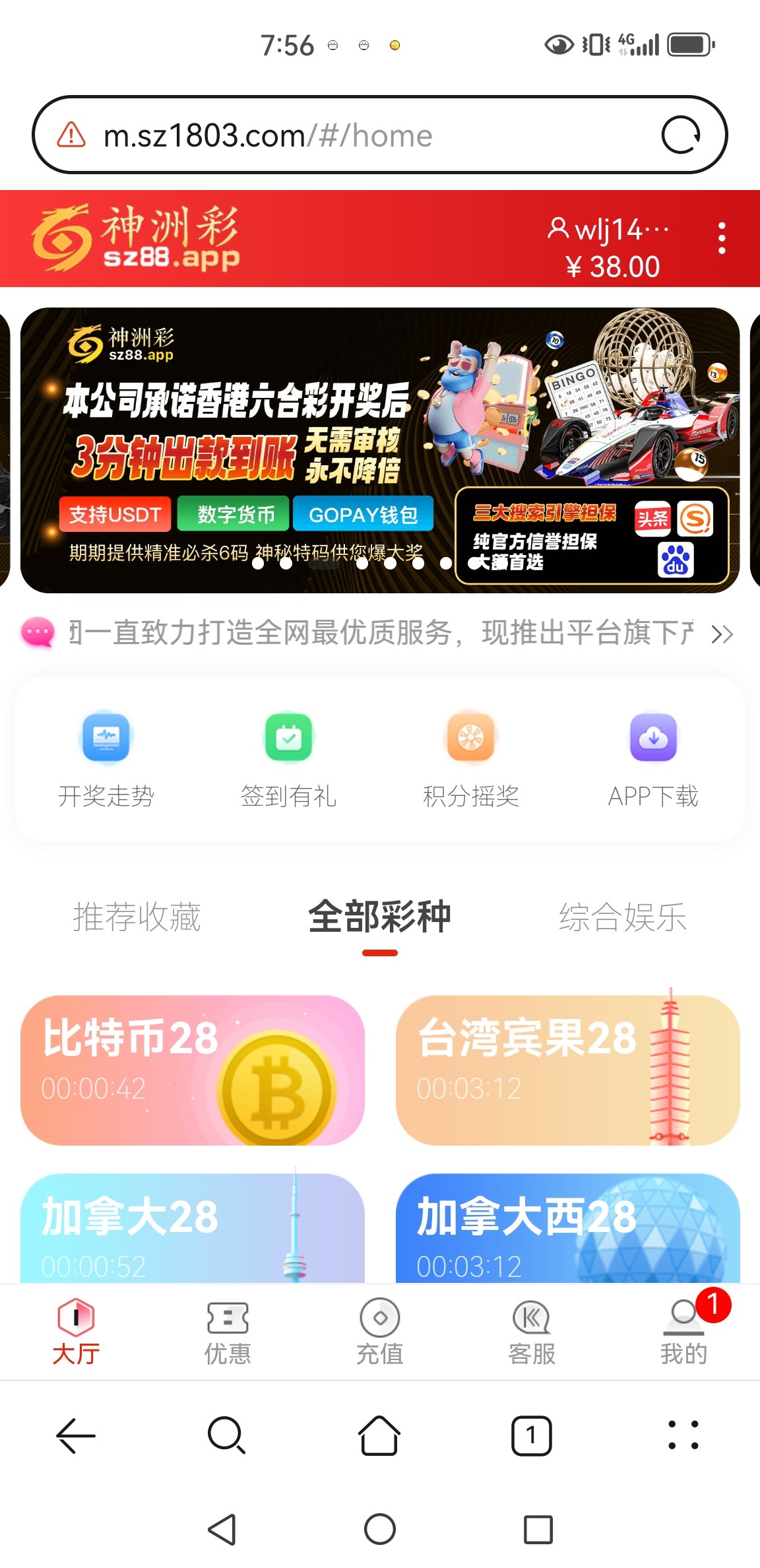This screenshot has height=1568, width=760.
Task: Open APP下载 download page
Action: click(653, 759)
